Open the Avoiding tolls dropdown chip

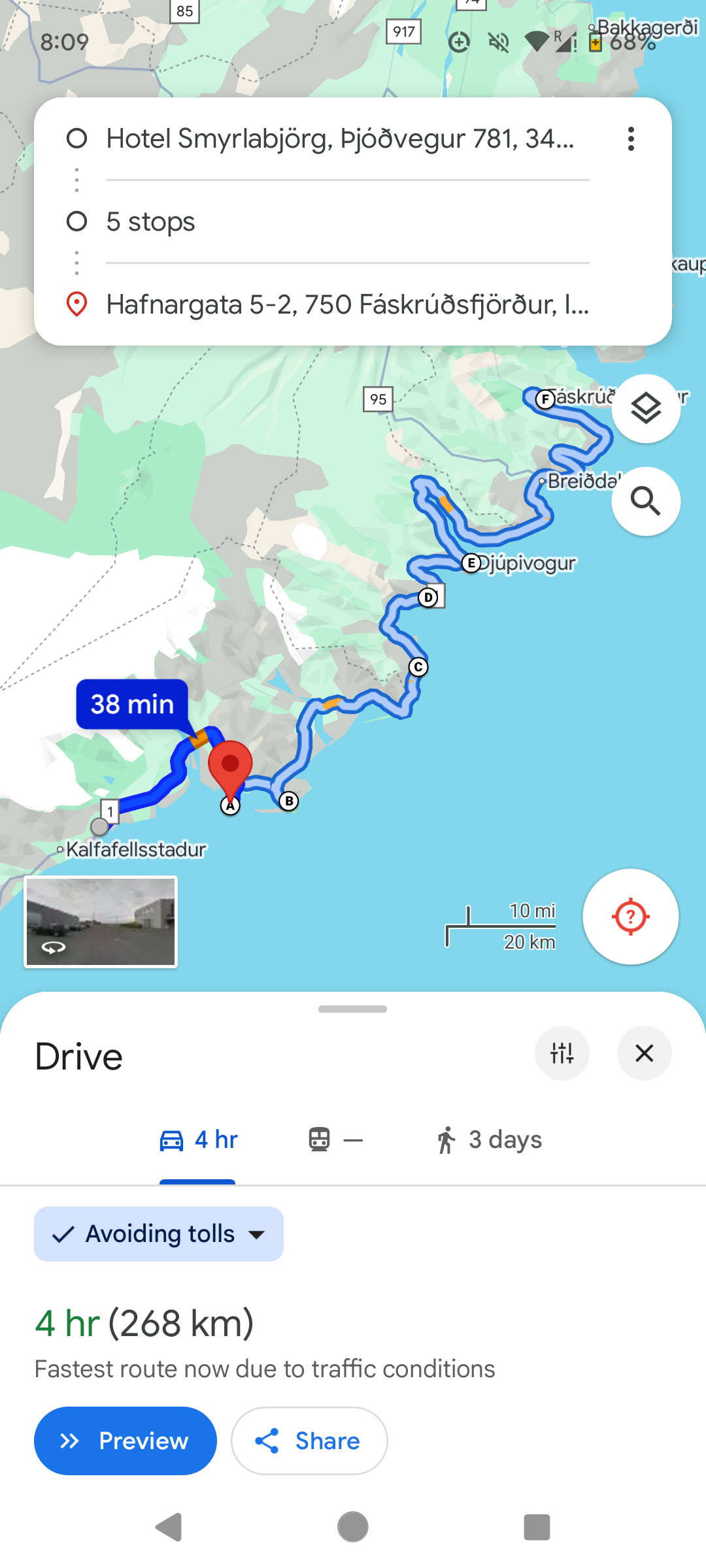coord(159,1234)
